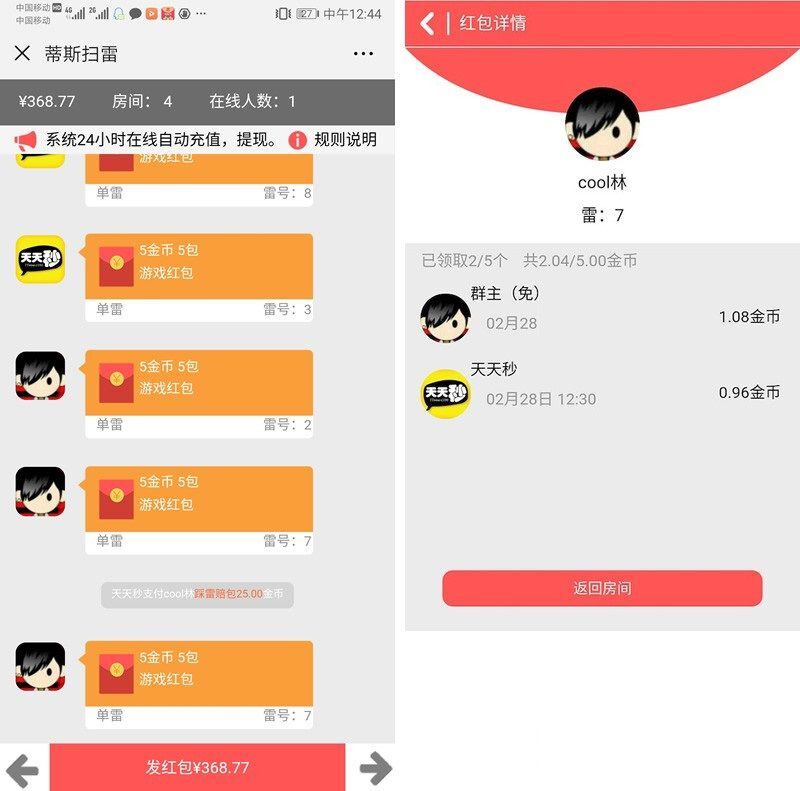Close the 蒂斯扫雷 page
The image size is (800, 791).
click(x=22, y=53)
